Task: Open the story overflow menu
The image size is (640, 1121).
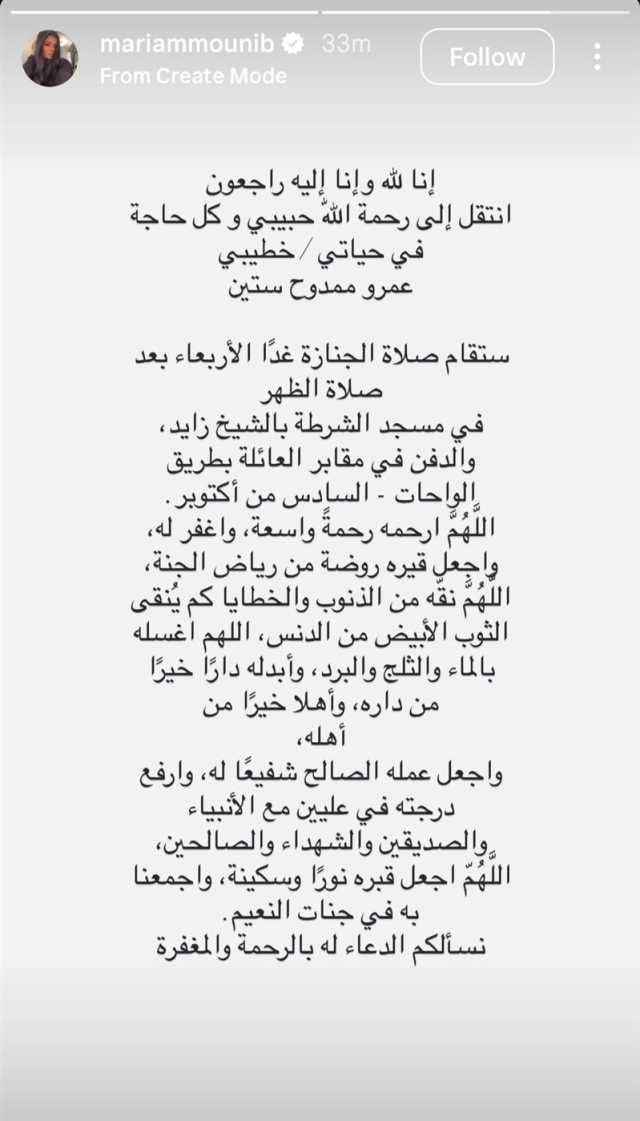Action: click(x=597, y=57)
